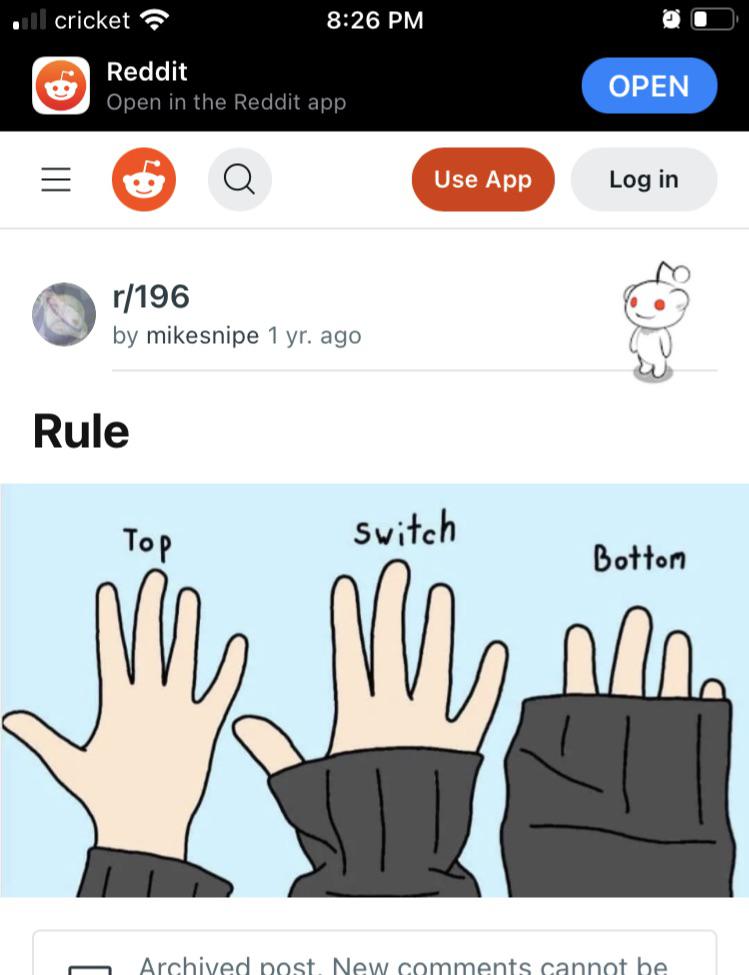749x975 pixels.
Task: Go to the Reddit home logo
Action: tap(143, 180)
